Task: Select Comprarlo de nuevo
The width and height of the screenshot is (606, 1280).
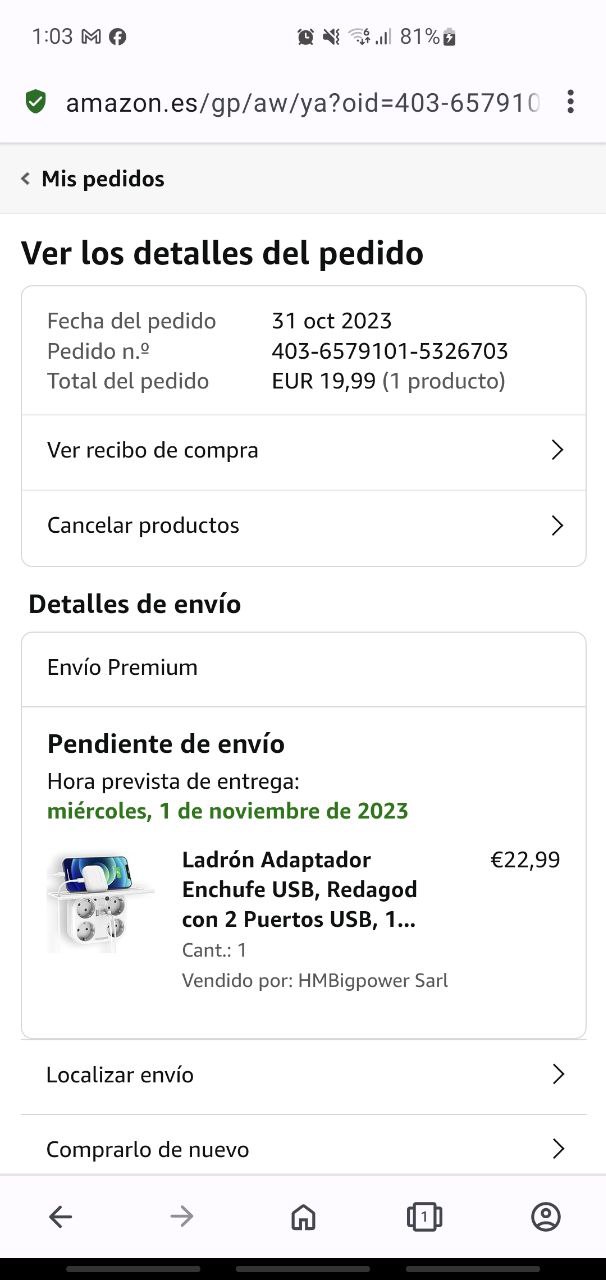Action: [x=303, y=1148]
